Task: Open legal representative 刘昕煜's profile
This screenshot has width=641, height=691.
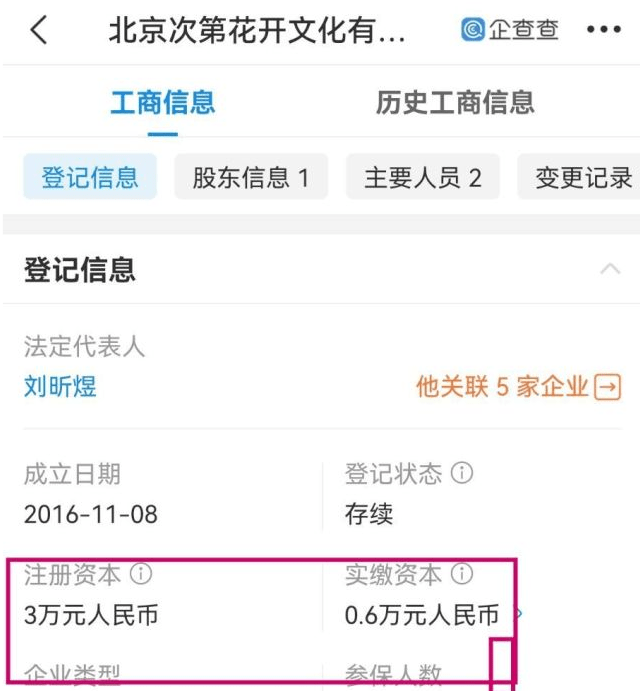Action: [x=60, y=387]
